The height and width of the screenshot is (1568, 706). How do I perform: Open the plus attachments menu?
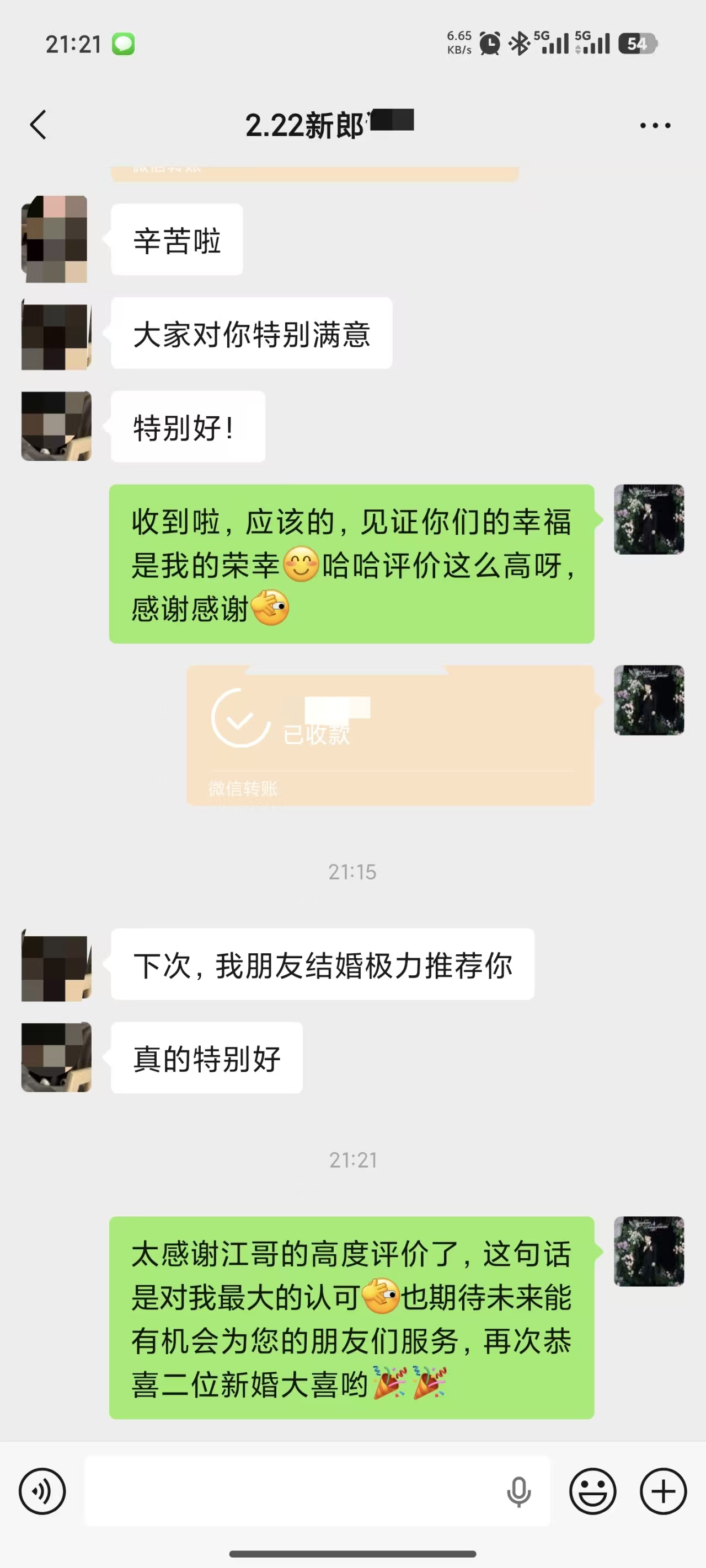pyautogui.click(x=663, y=1491)
